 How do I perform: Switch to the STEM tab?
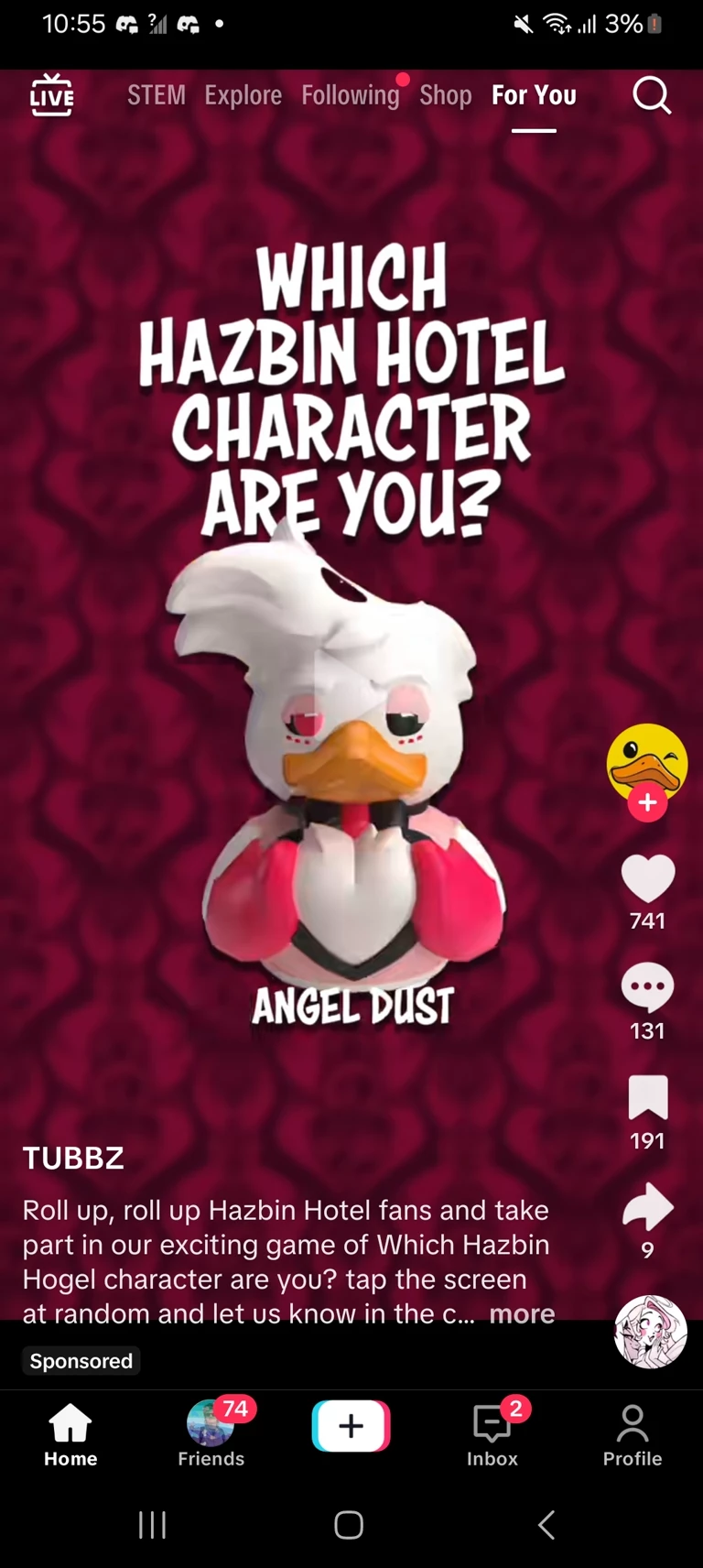coord(157,95)
